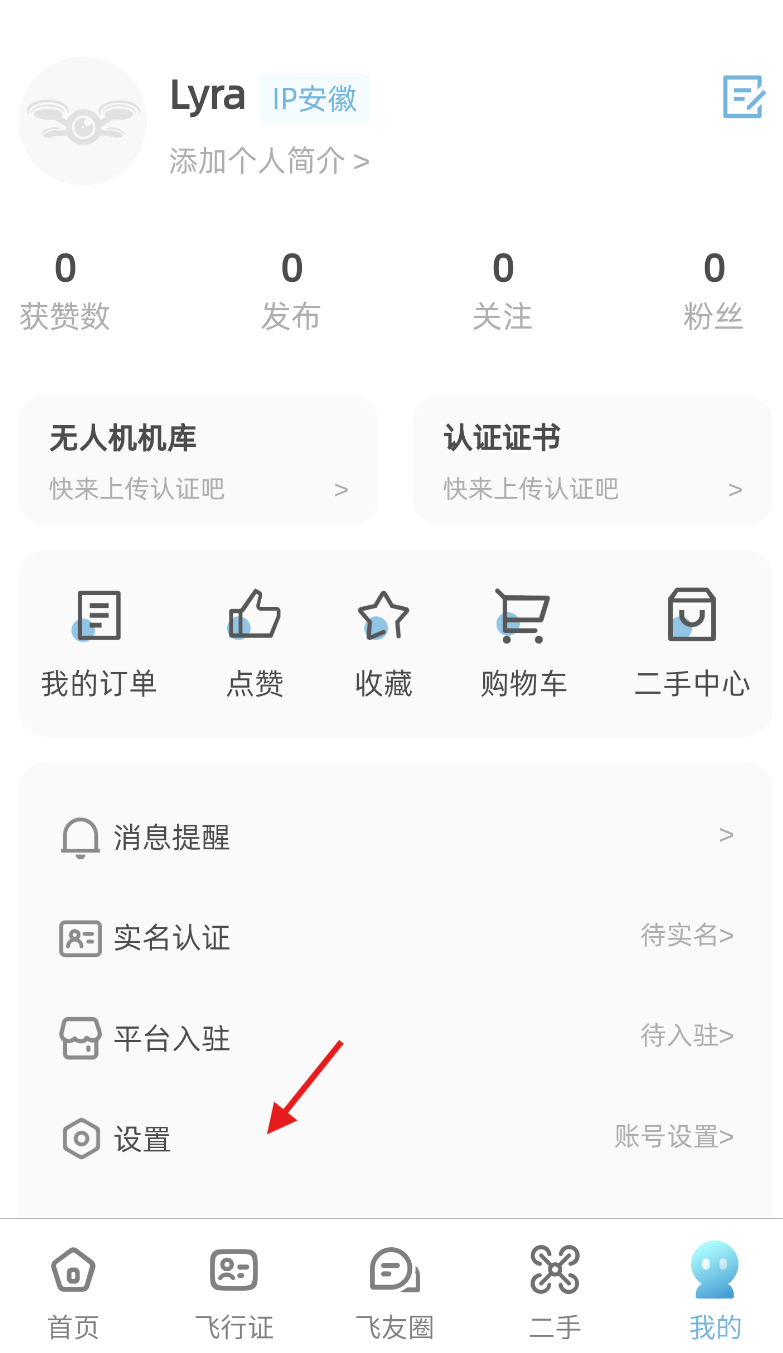Viewport: 783px width, 1353px height.
Task: Switch to the 首页 tab
Action: point(73,1291)
